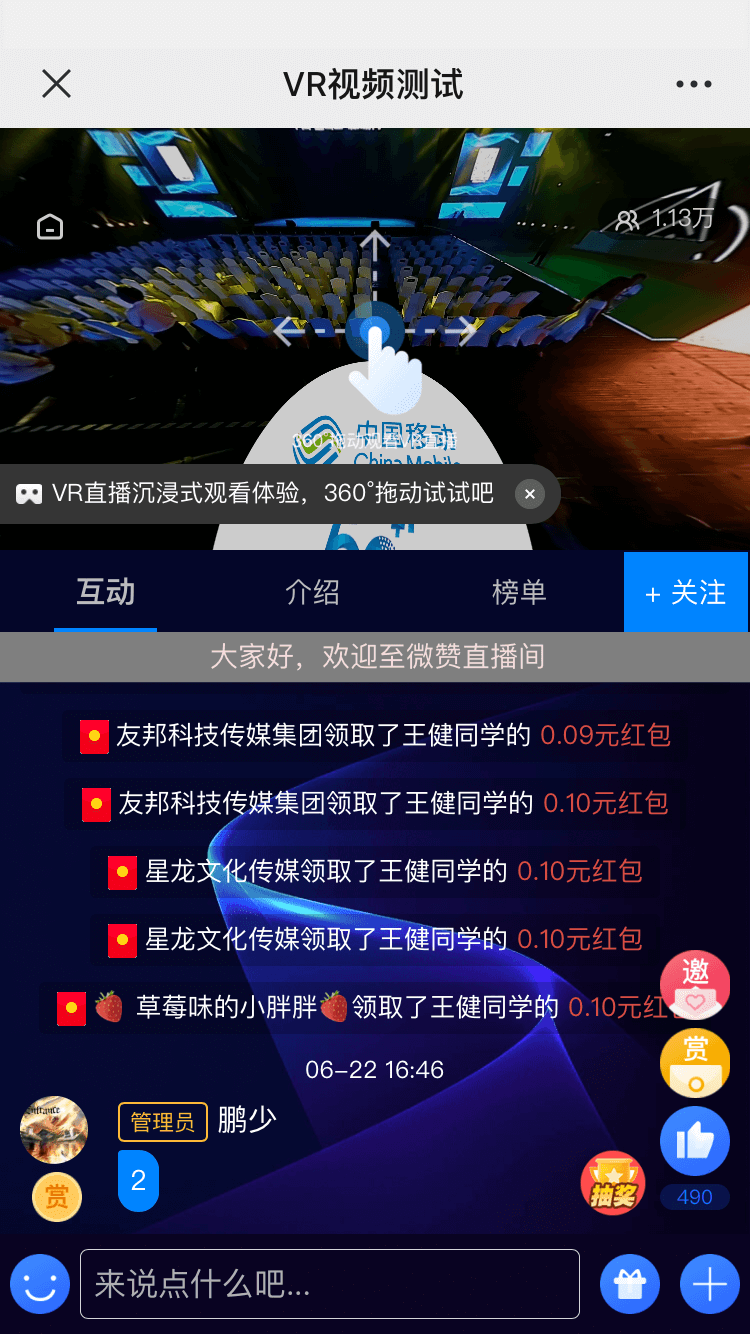Tap the 来说点什么吧 comment field
Viewport: 750px width, 1334px height.
(x=330, y=1283)
